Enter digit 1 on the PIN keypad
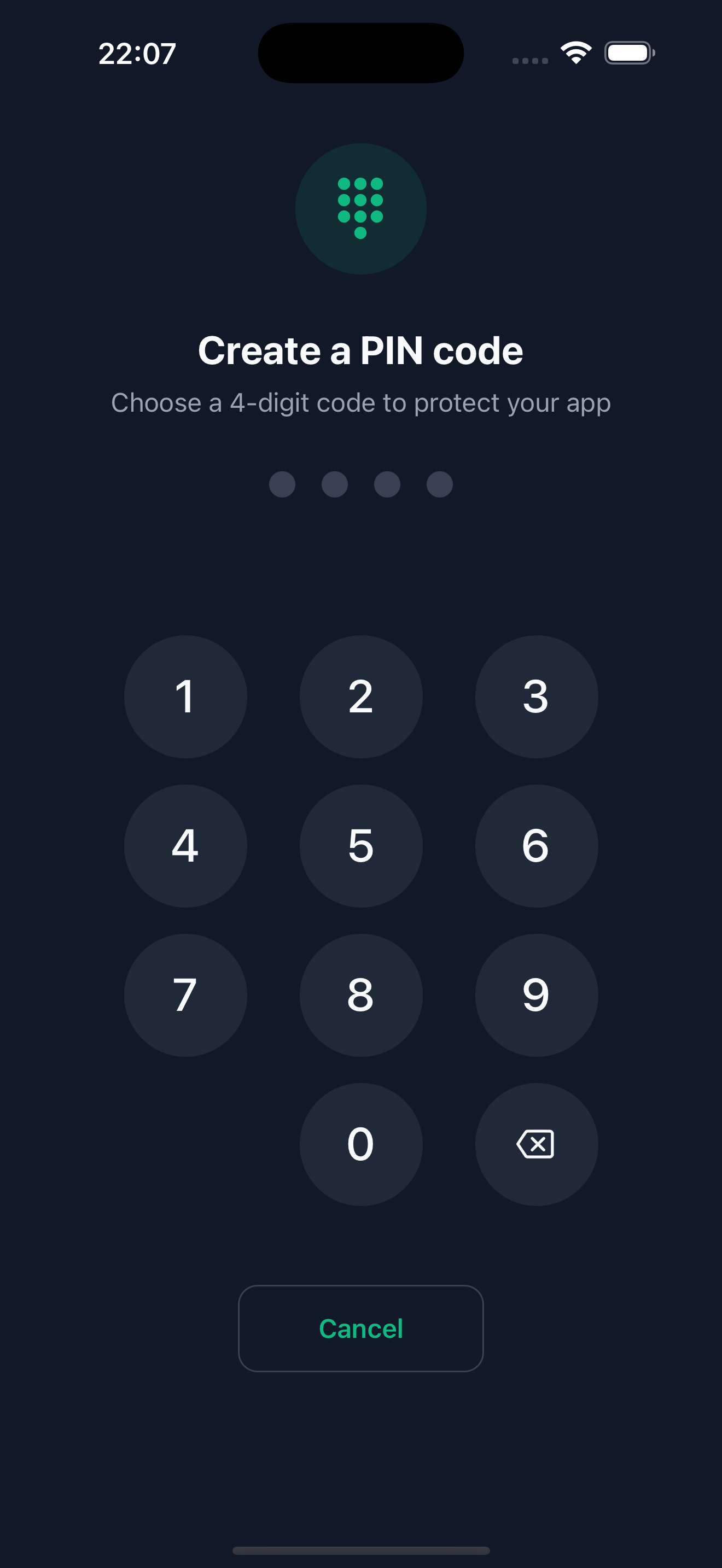Screen dimensions: 722x1568 [x=185, y=697]
